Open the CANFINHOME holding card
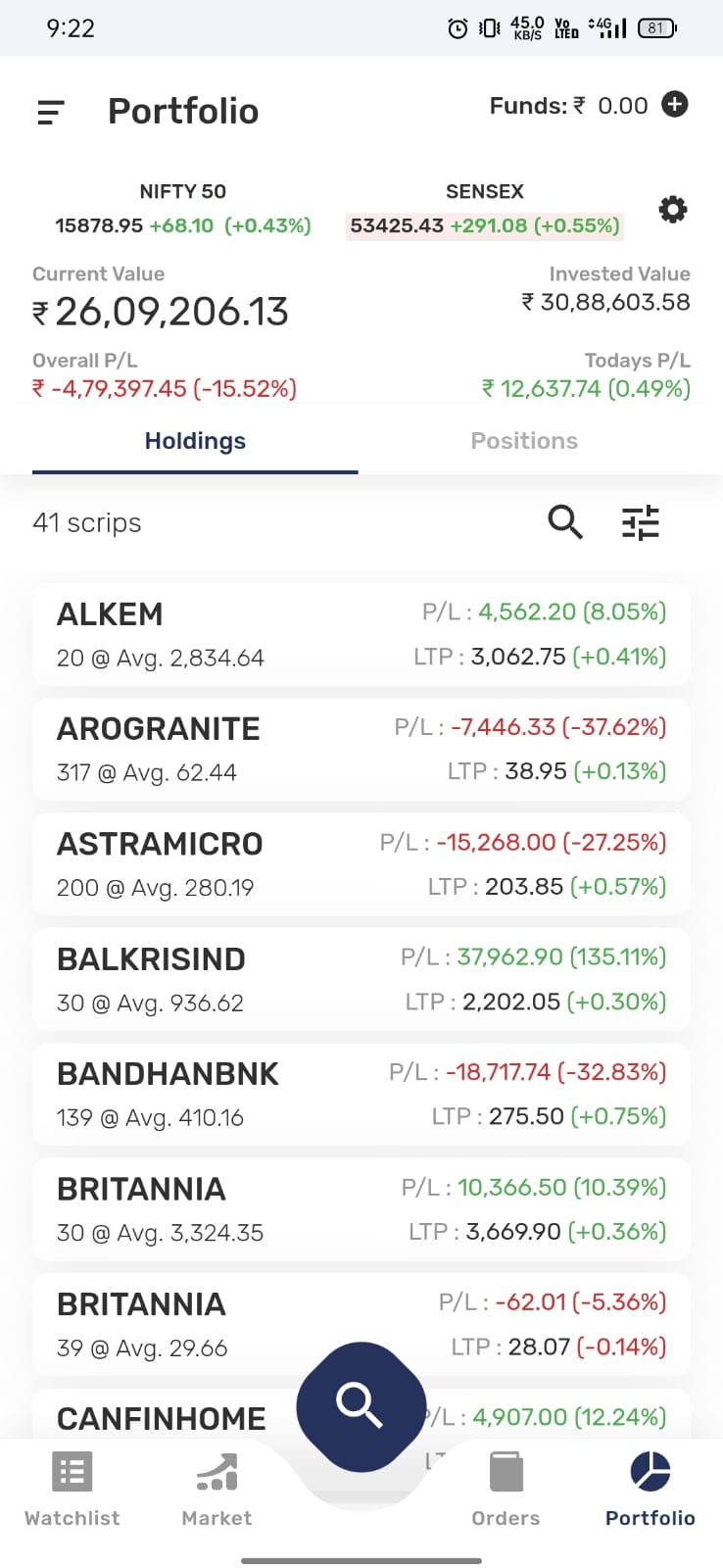Viewport: 723px width, 1568px height. click(361, 1414)
